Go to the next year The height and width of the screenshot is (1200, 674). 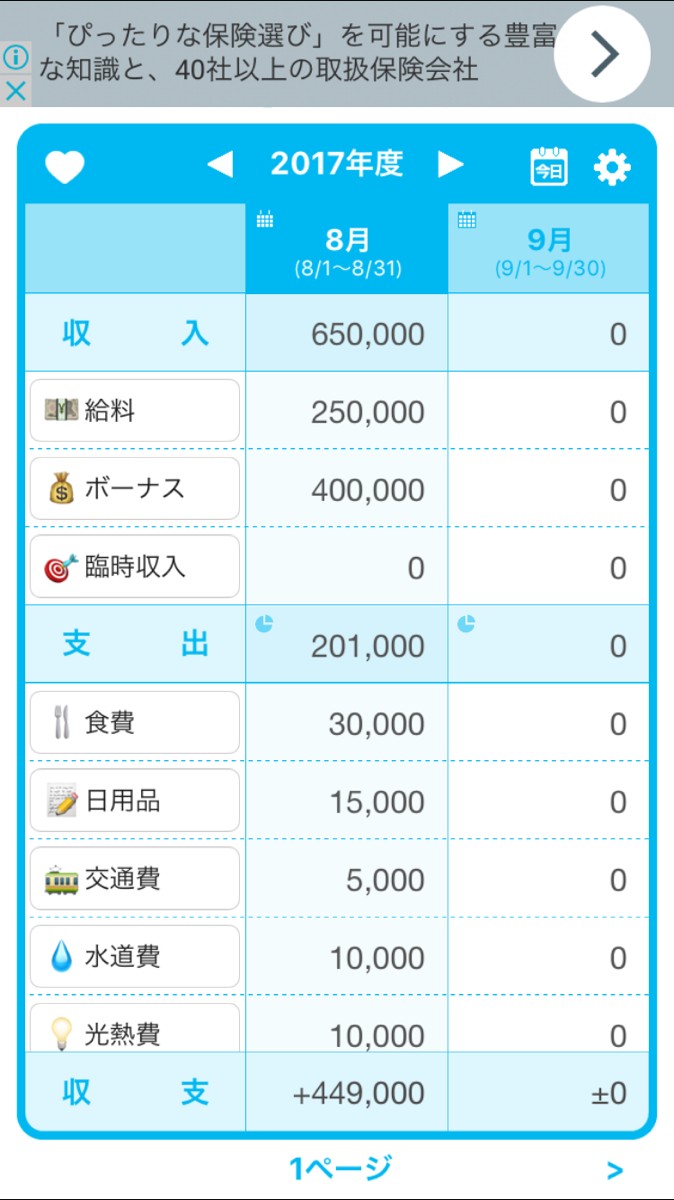click(x=451, y=164)
